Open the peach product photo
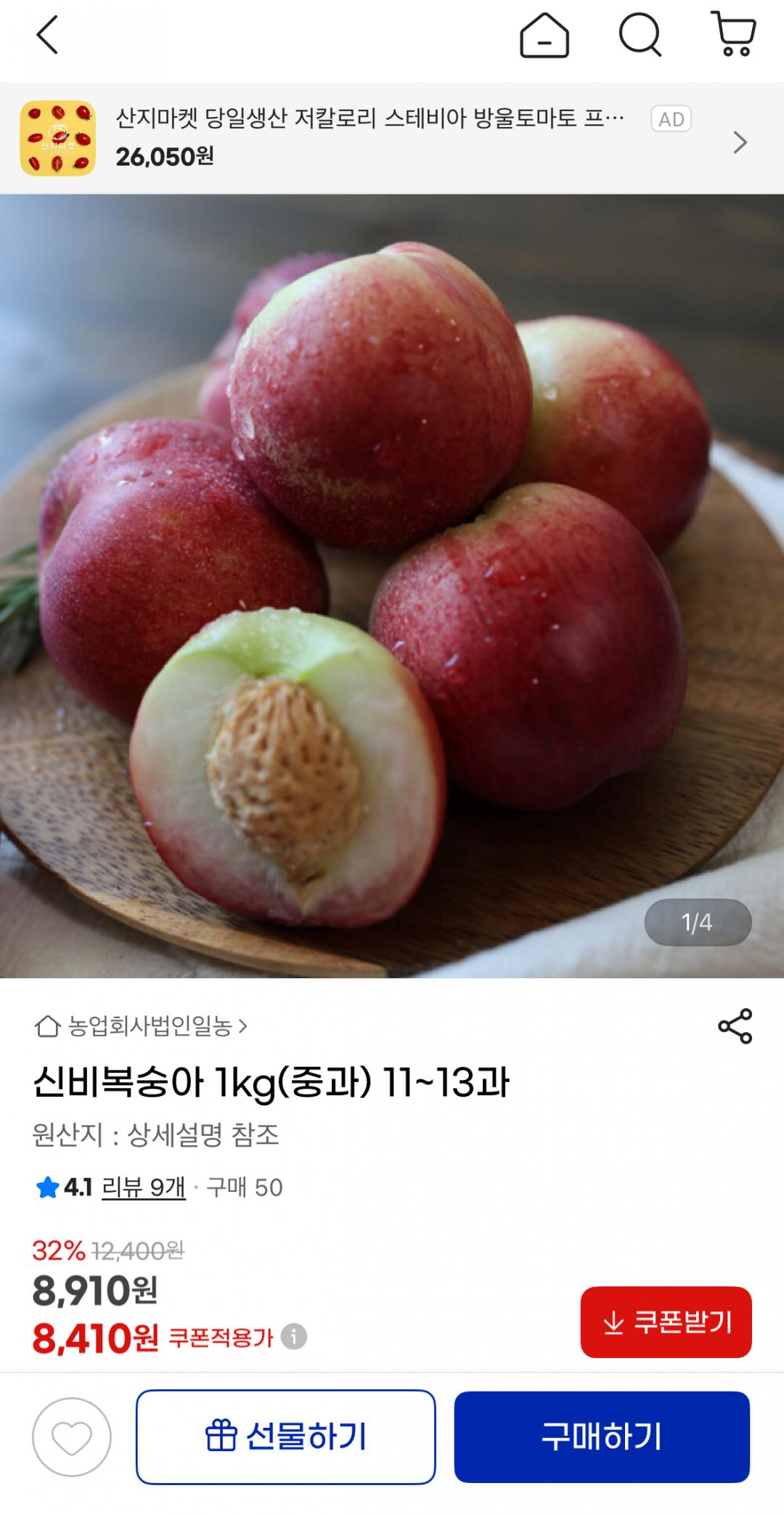Image resolution: width=784 pixels, height=1515 pixels. point(392,585)
